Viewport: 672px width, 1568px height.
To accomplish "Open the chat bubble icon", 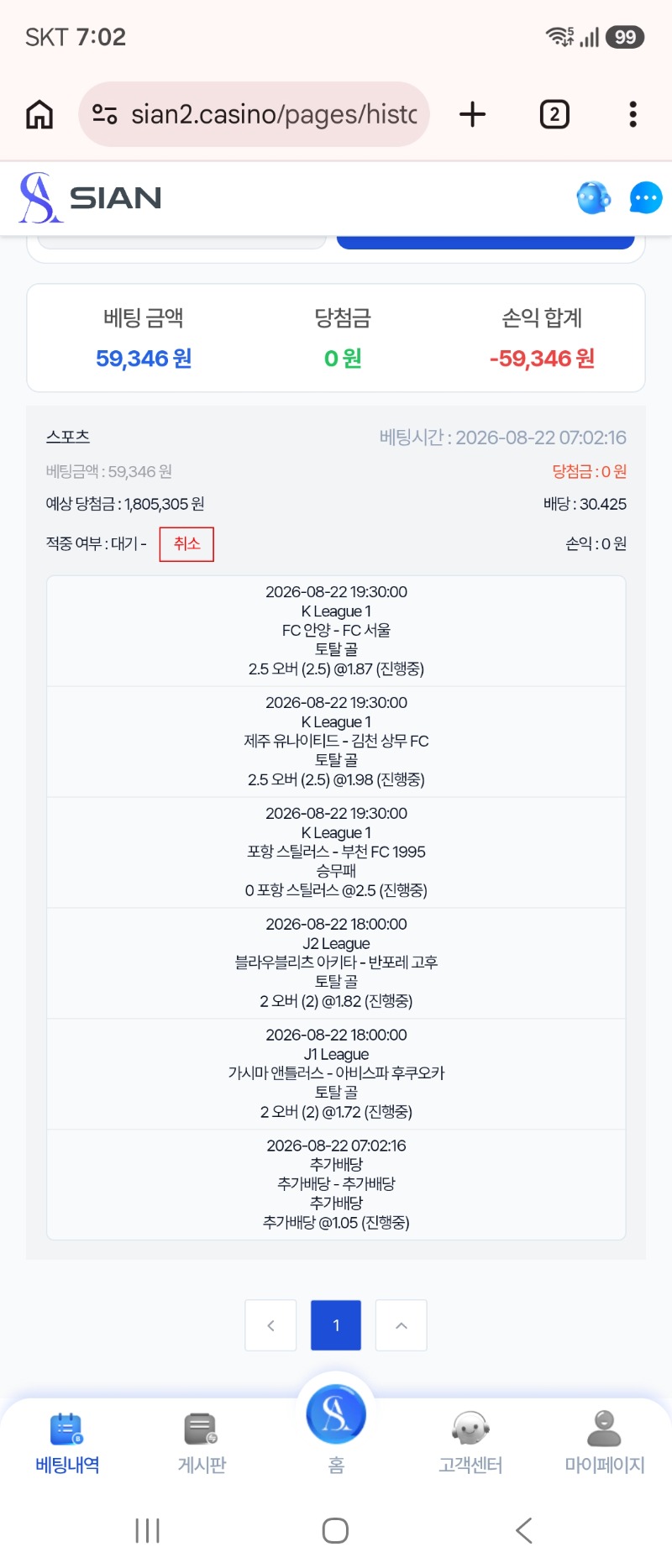I will point(646,198).
